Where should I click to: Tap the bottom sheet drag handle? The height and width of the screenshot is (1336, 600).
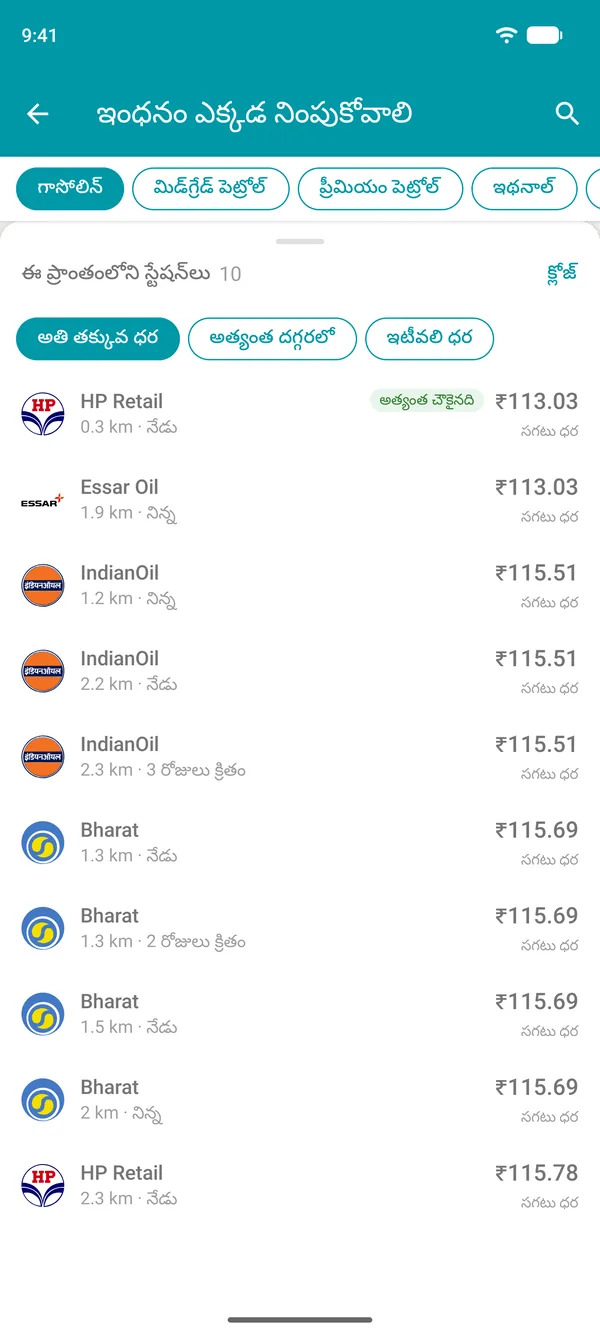(300, 242)
